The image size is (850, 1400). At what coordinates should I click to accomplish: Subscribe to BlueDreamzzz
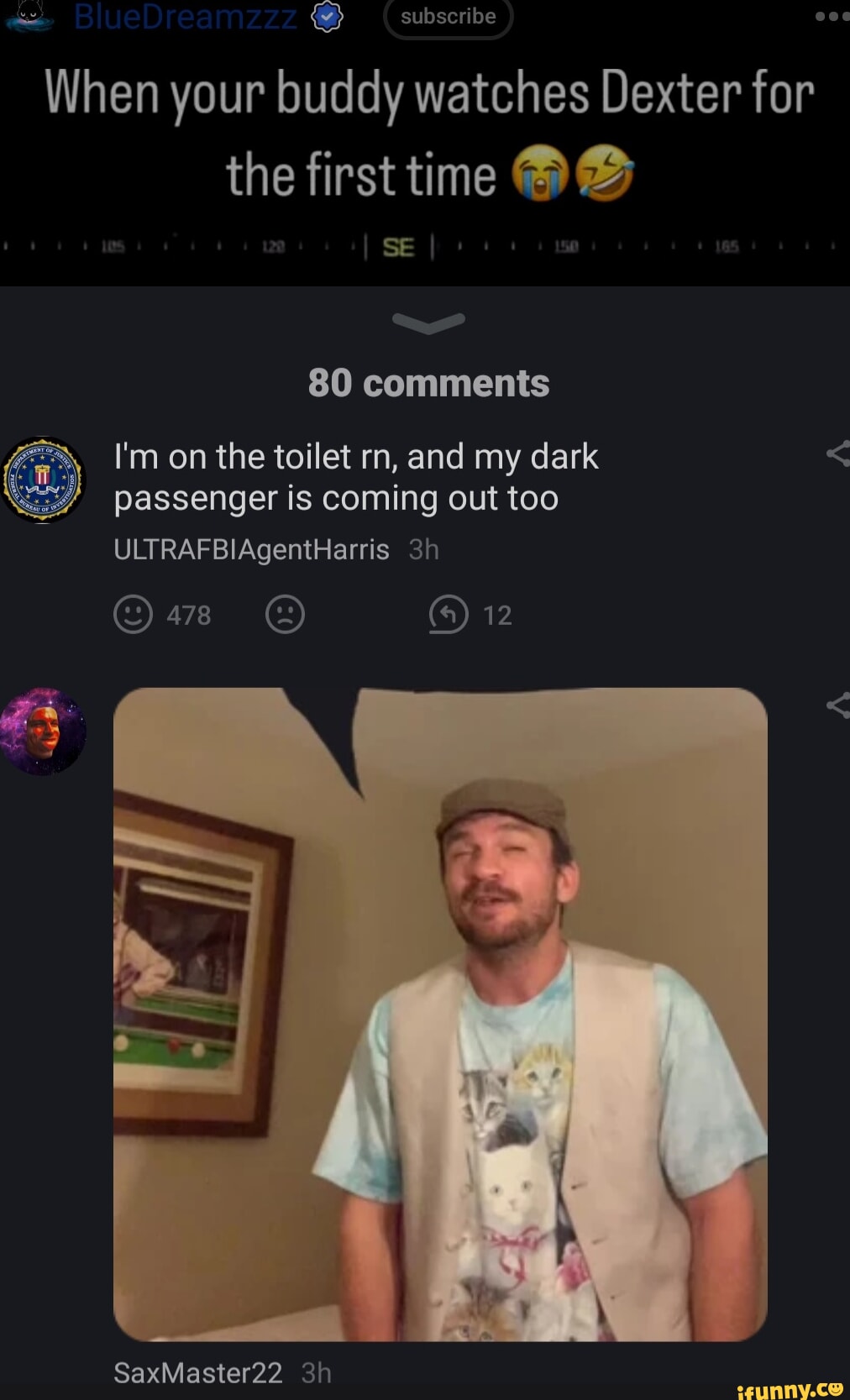click(x=448, y=17)
